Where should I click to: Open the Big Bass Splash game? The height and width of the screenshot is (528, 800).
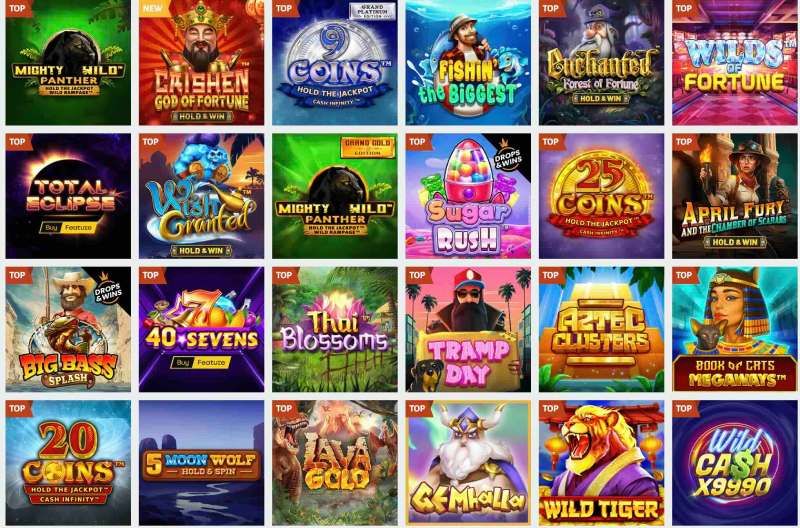[68, 329]
